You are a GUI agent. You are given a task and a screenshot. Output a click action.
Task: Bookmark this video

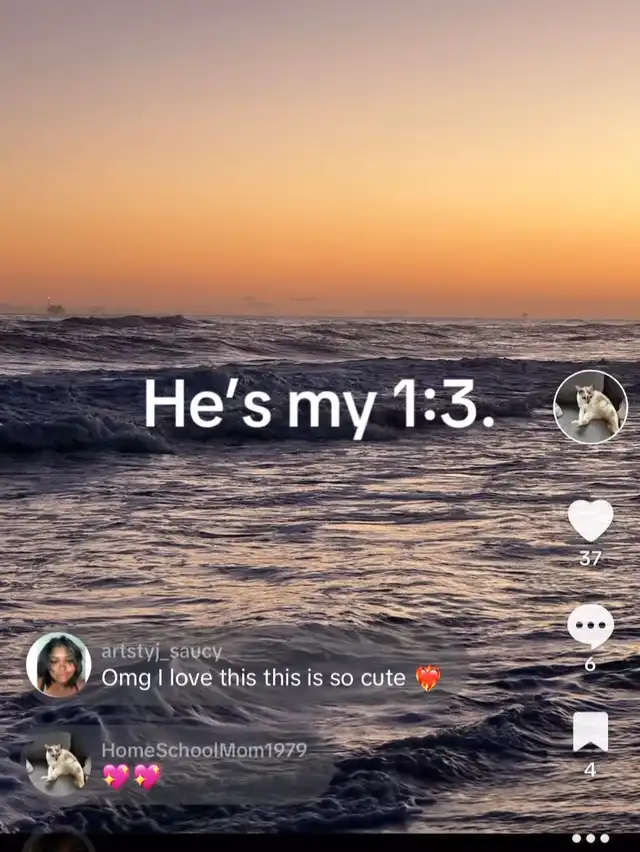[x=590, y=733]
